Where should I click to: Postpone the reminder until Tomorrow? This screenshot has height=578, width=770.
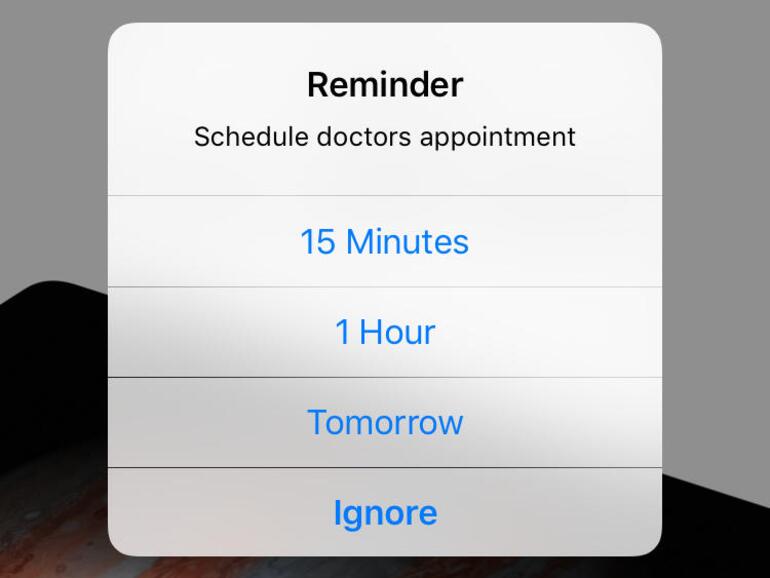[384, 422]
